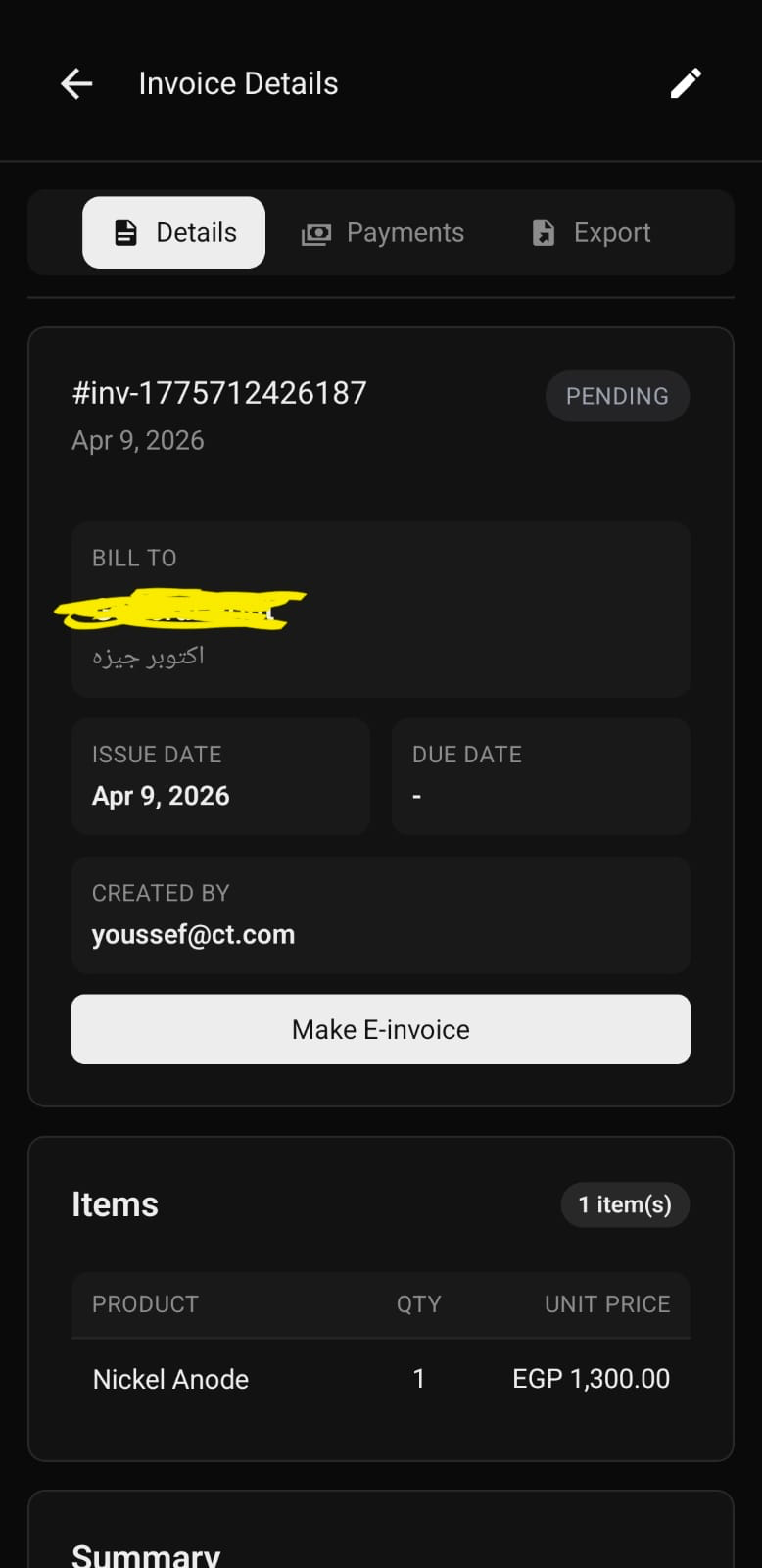Select the Details tab
Image resolution: width=762 pixels, height=1568 pixels.
coord(174,233)
